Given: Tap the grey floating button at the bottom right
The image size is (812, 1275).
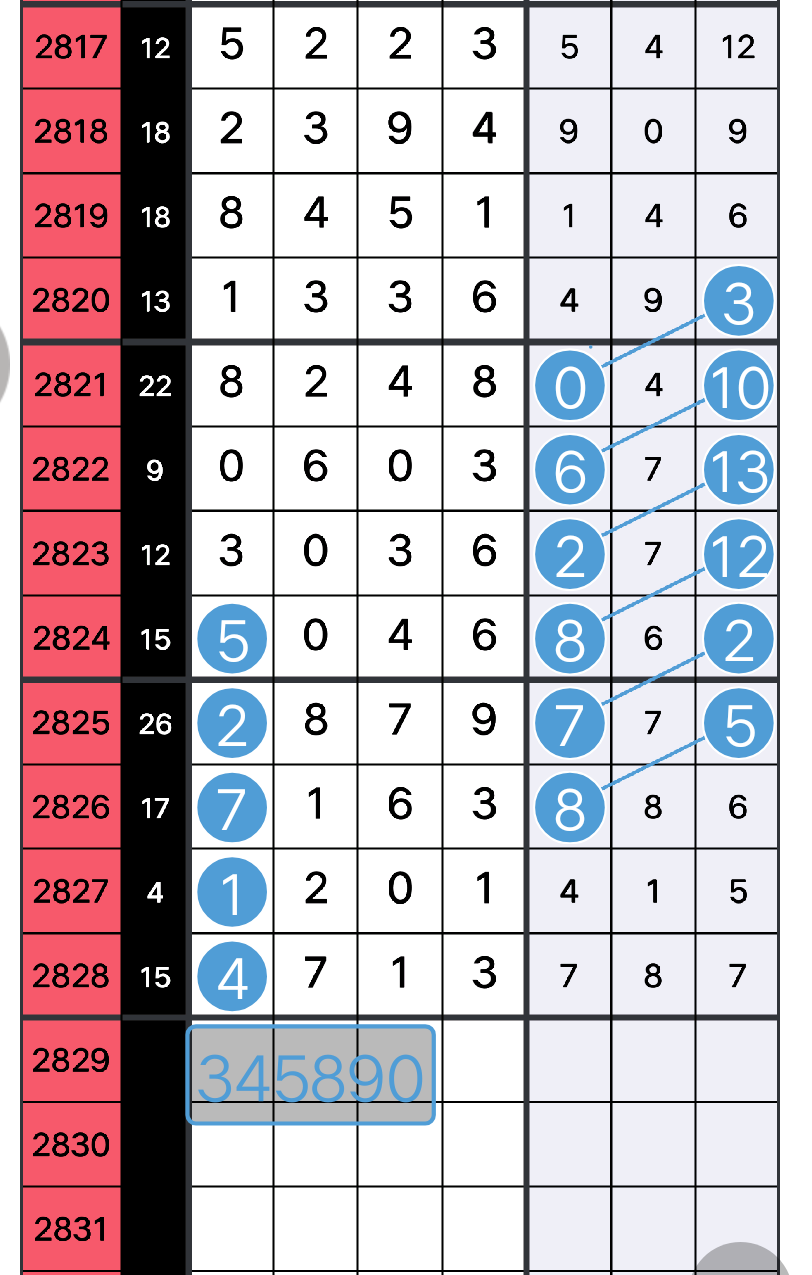Looking at the screenshot, I should pos(742,1258).
